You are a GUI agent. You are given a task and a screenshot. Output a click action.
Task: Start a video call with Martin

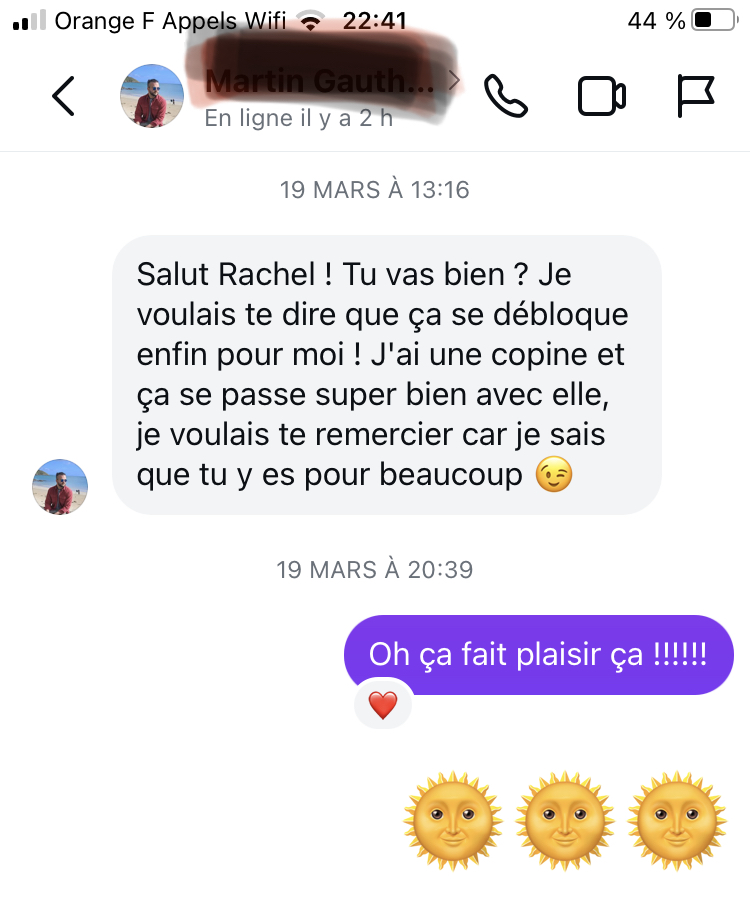[601, 96]
